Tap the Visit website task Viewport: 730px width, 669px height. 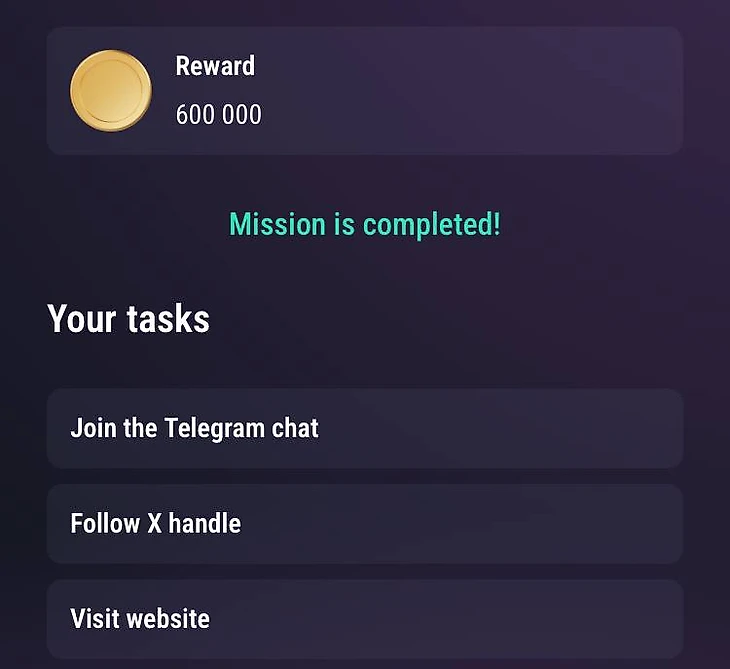point(364,618)
